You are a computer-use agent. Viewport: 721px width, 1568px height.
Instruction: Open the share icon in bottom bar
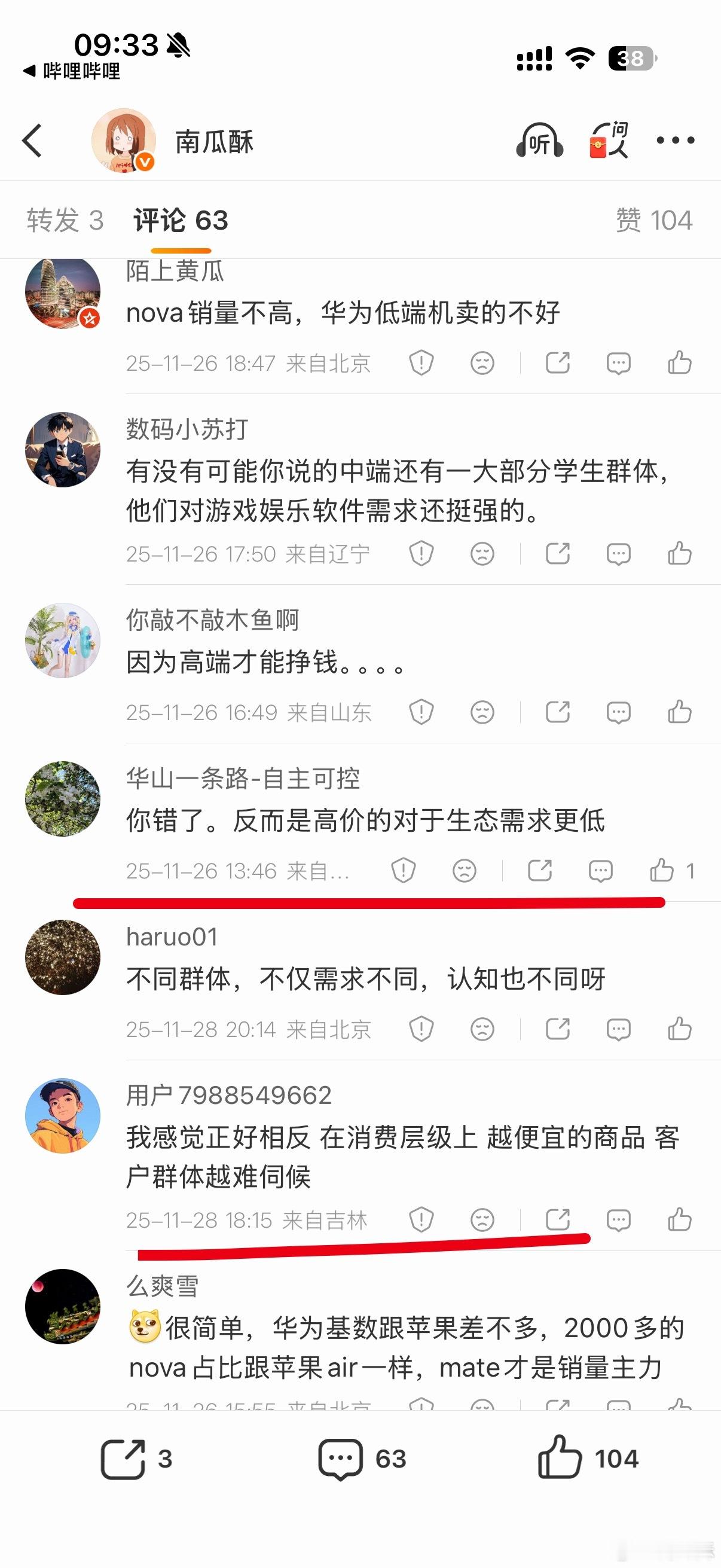[x=124, y=1459]
